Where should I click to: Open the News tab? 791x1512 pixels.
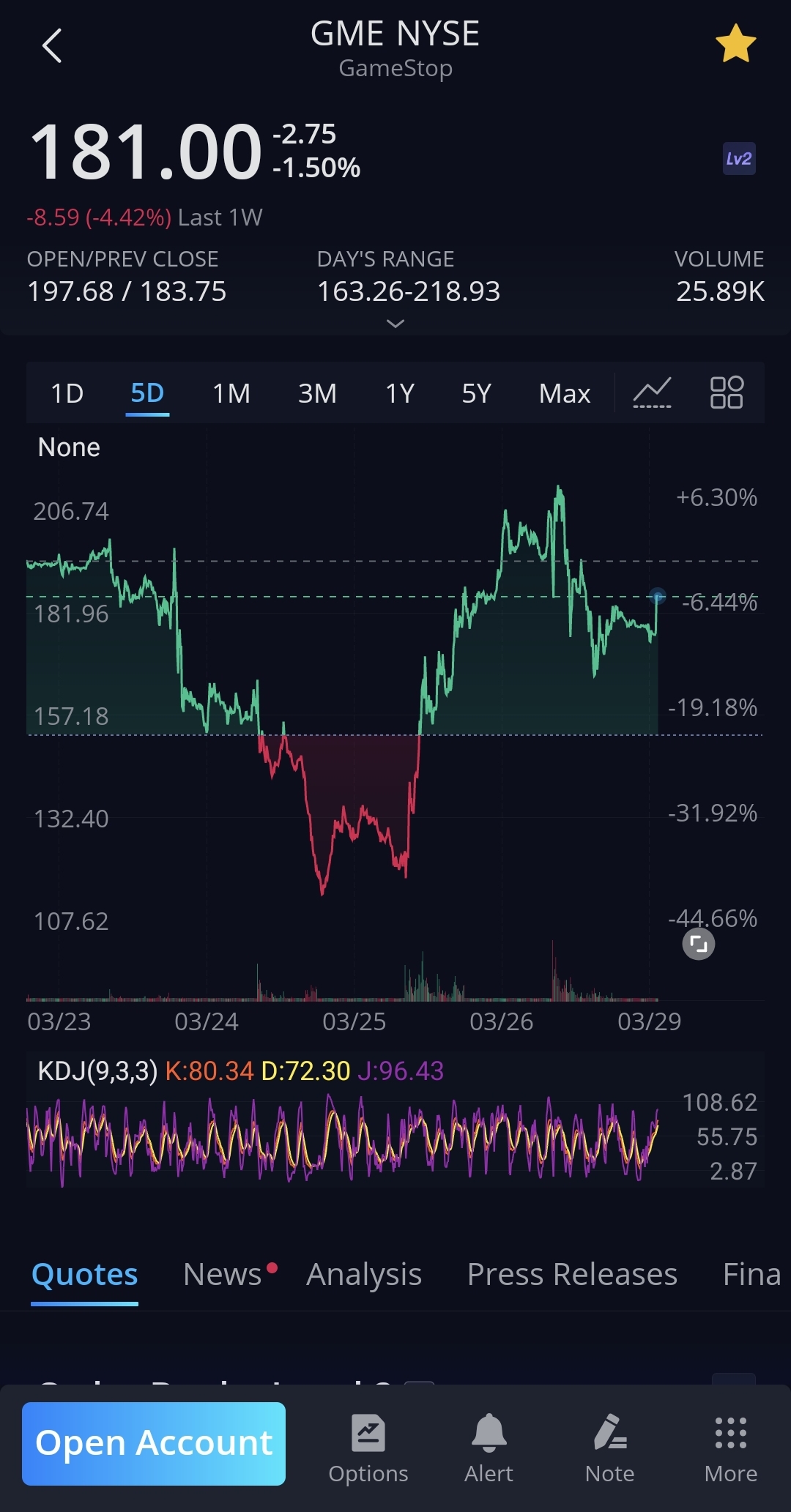tap(222, 1275)
